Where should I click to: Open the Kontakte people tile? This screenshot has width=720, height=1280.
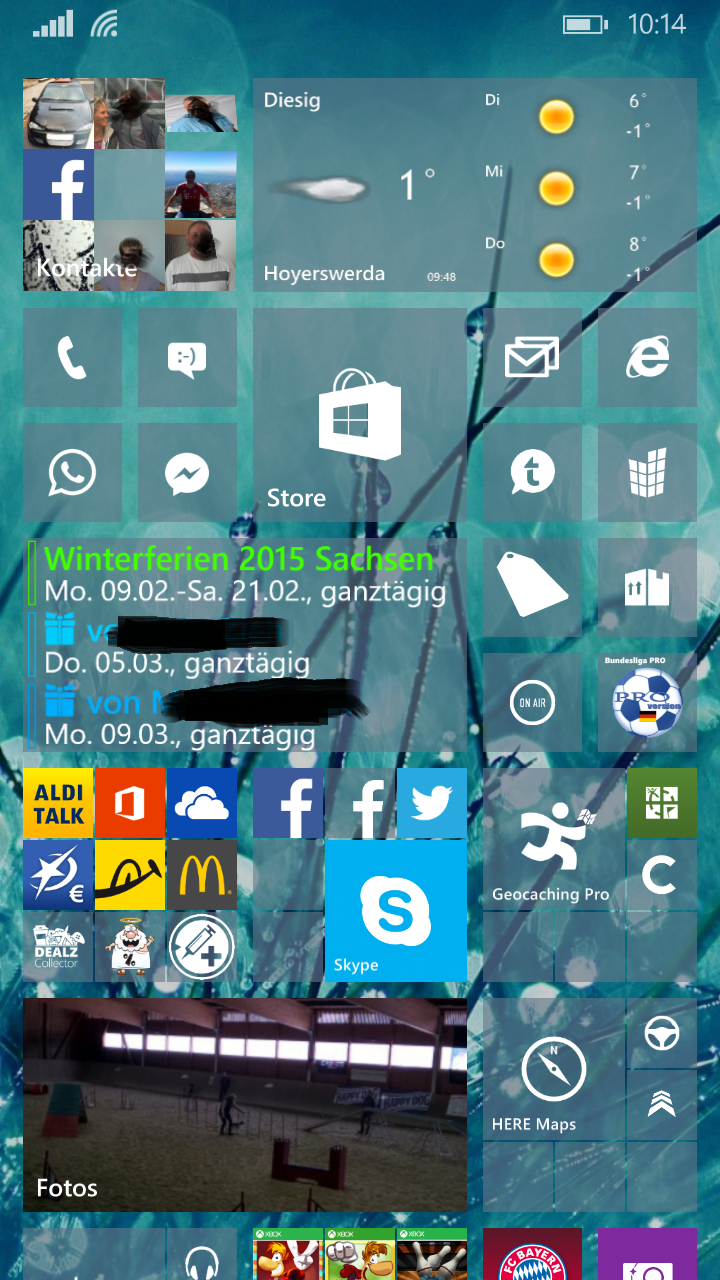pyautogui.click(x=130, y=185)
